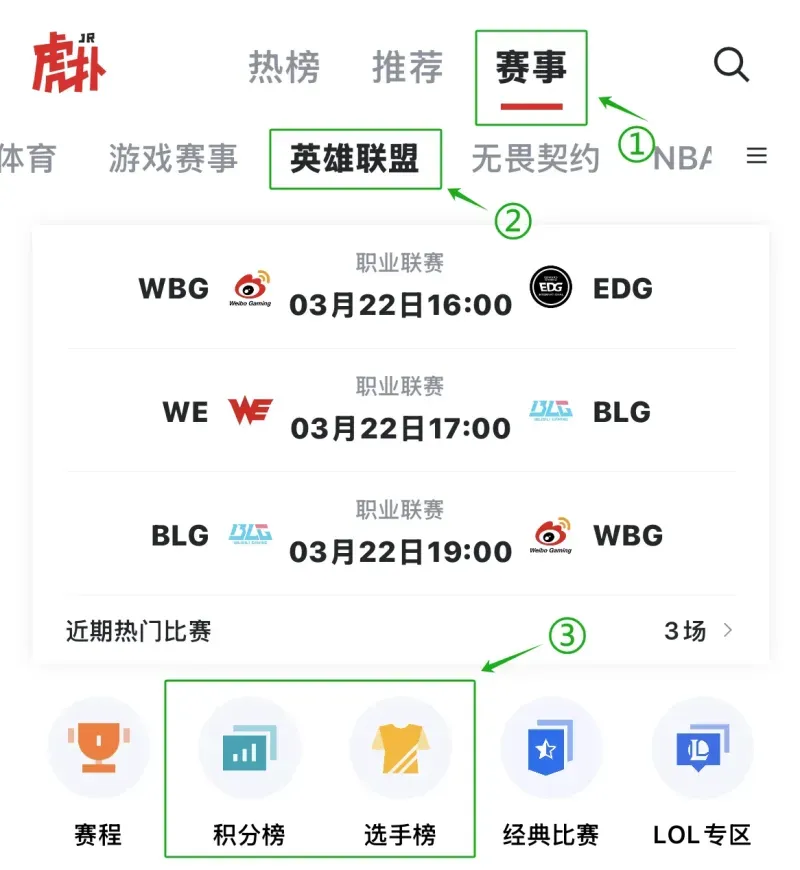The image size is (800, 870).
Task: Open the hamburger menu icon
Action: pos(757,156)
